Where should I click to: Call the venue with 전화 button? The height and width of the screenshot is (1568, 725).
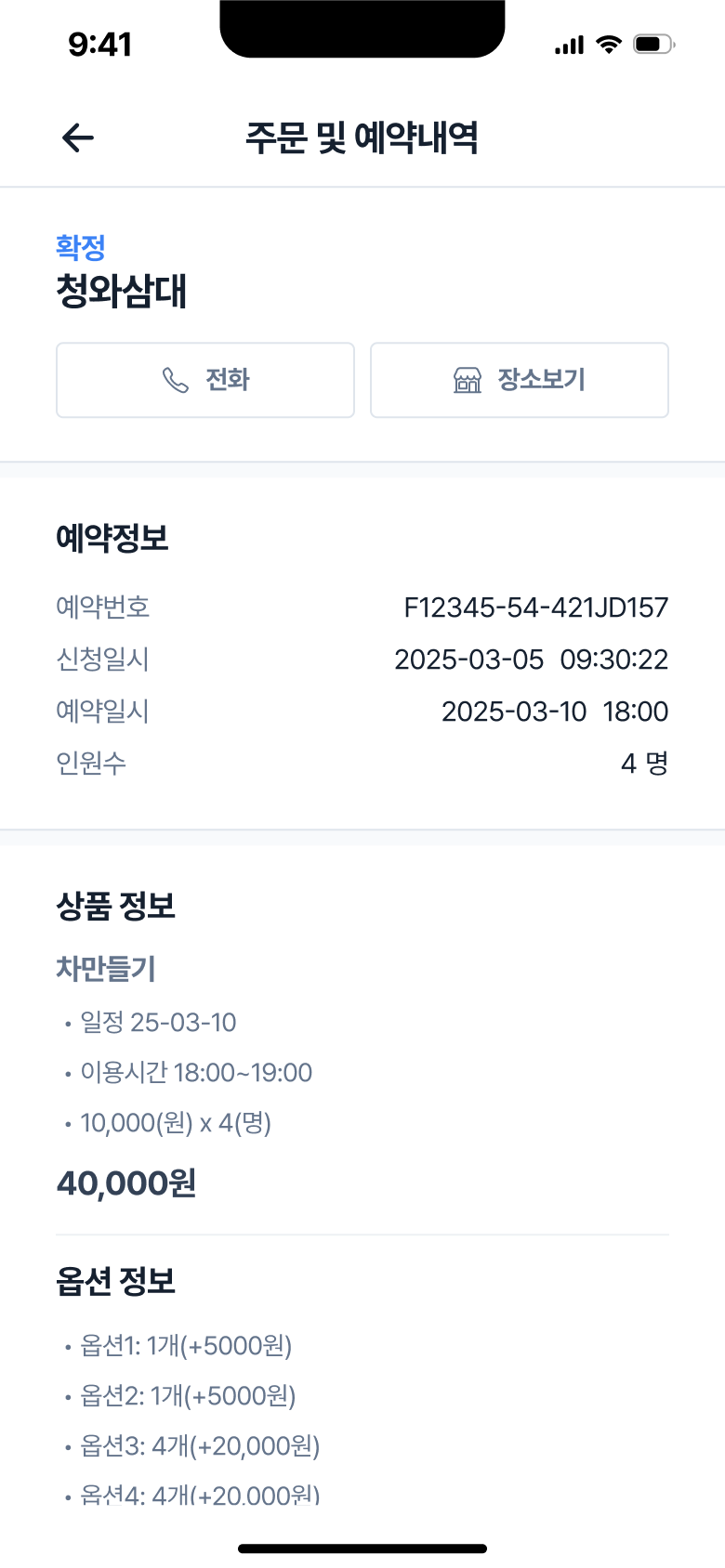tap(205, 380)
